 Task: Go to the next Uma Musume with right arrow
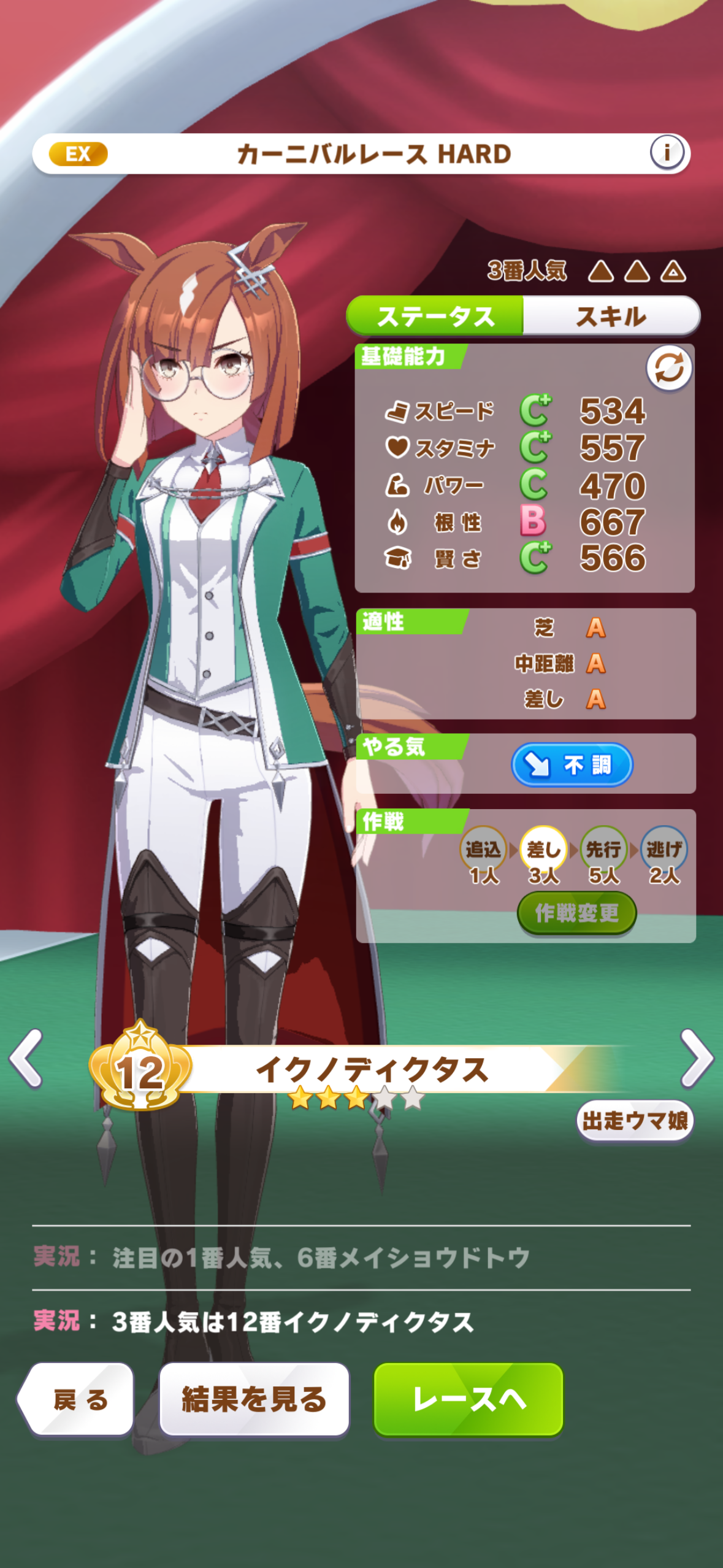tap(697, 1059)
